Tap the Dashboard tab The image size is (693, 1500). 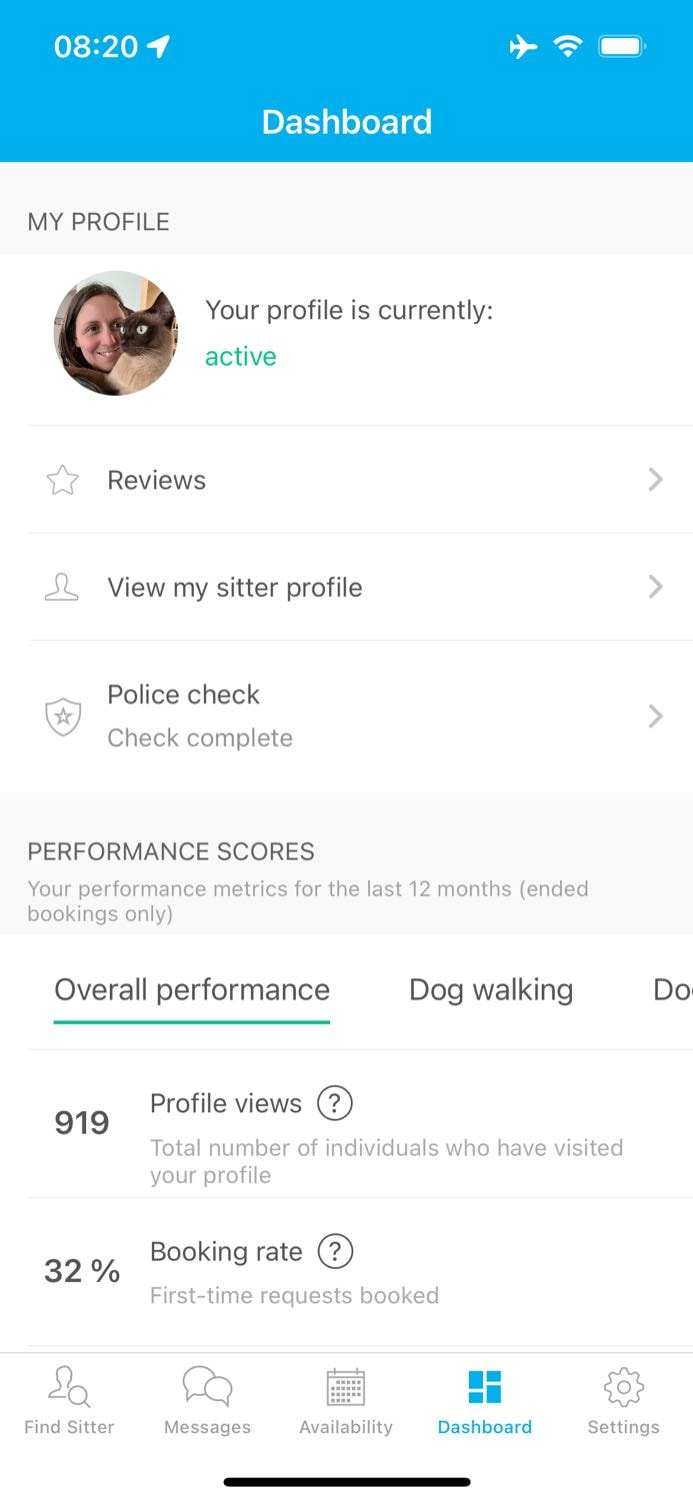[485, 1402]
